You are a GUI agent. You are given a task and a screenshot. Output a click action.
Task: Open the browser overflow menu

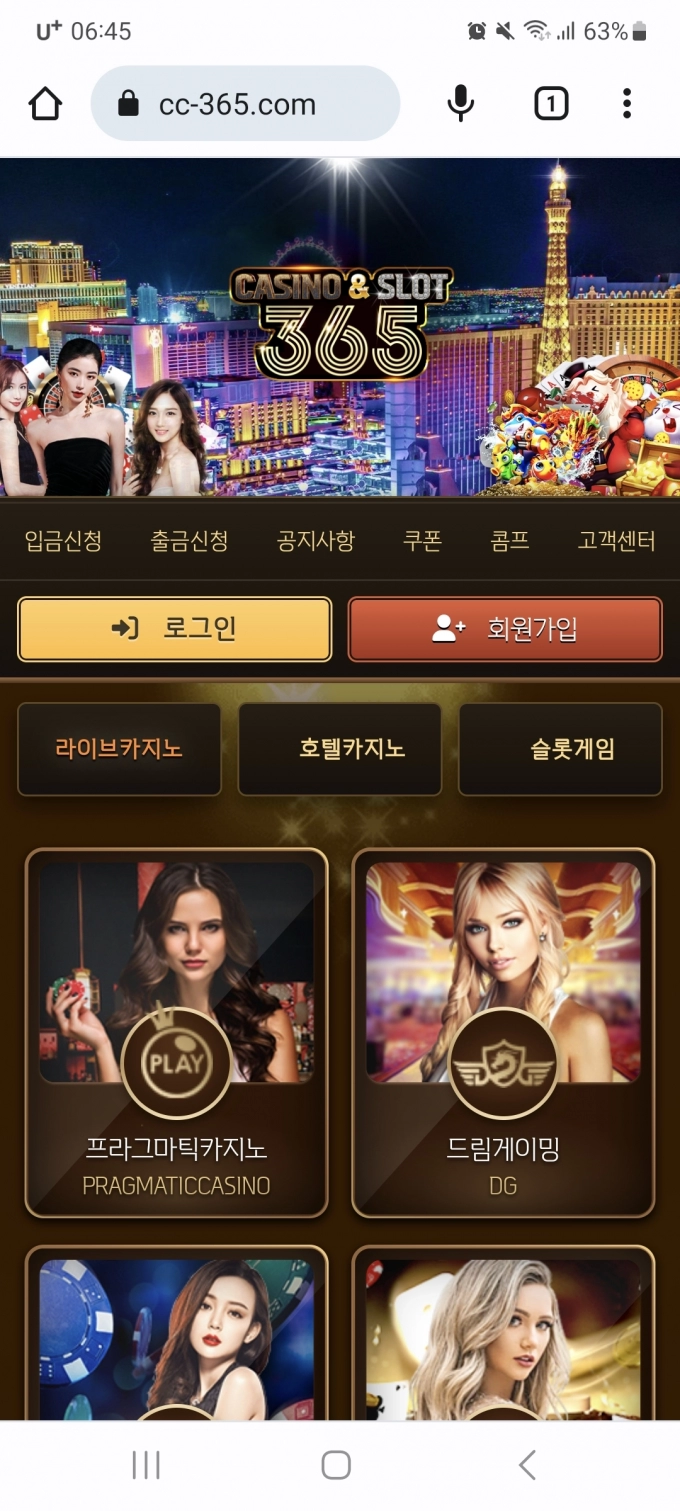pos(627,104)
